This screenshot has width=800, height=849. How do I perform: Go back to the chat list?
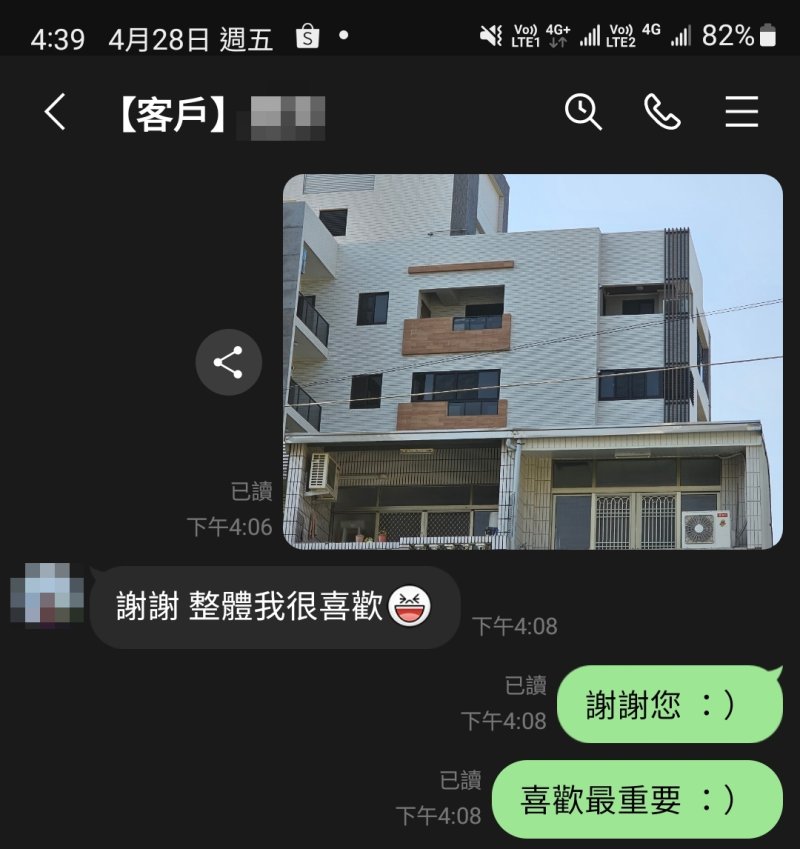(55, 112)
